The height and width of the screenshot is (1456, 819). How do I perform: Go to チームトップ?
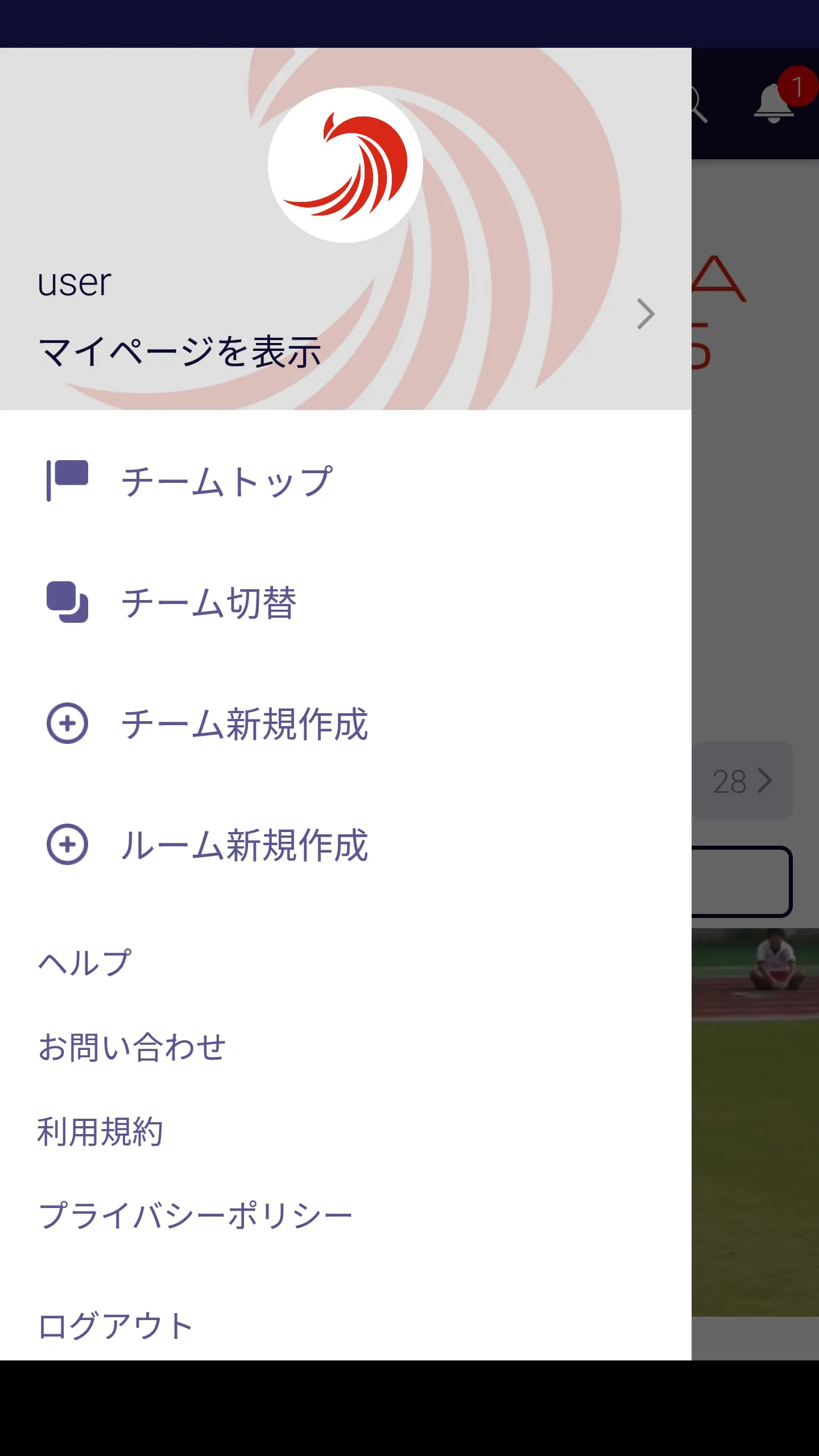(x=226, y=482)
